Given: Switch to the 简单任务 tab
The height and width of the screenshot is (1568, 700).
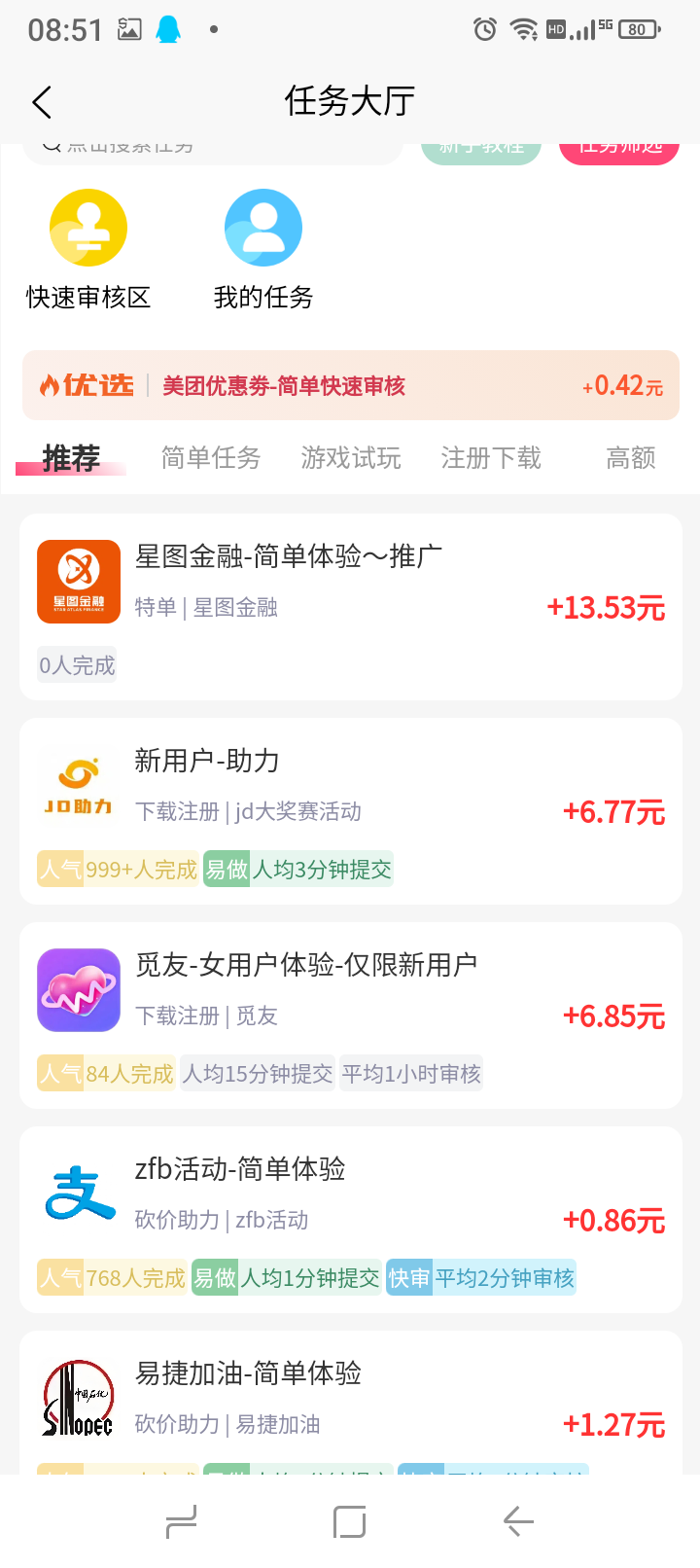Looking at the screenshot, I should pos(211,458).
